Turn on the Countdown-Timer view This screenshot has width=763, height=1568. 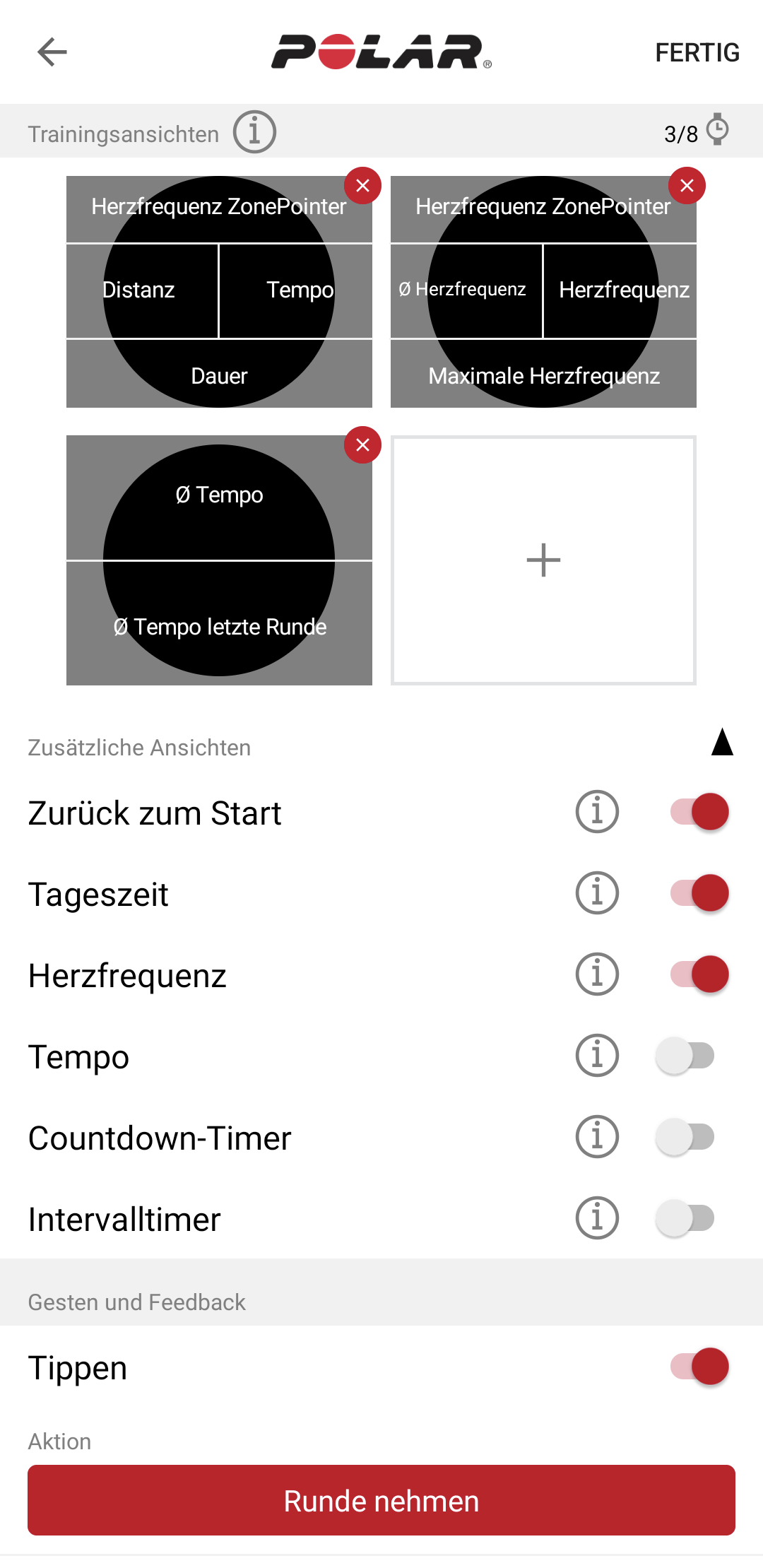685,1137
